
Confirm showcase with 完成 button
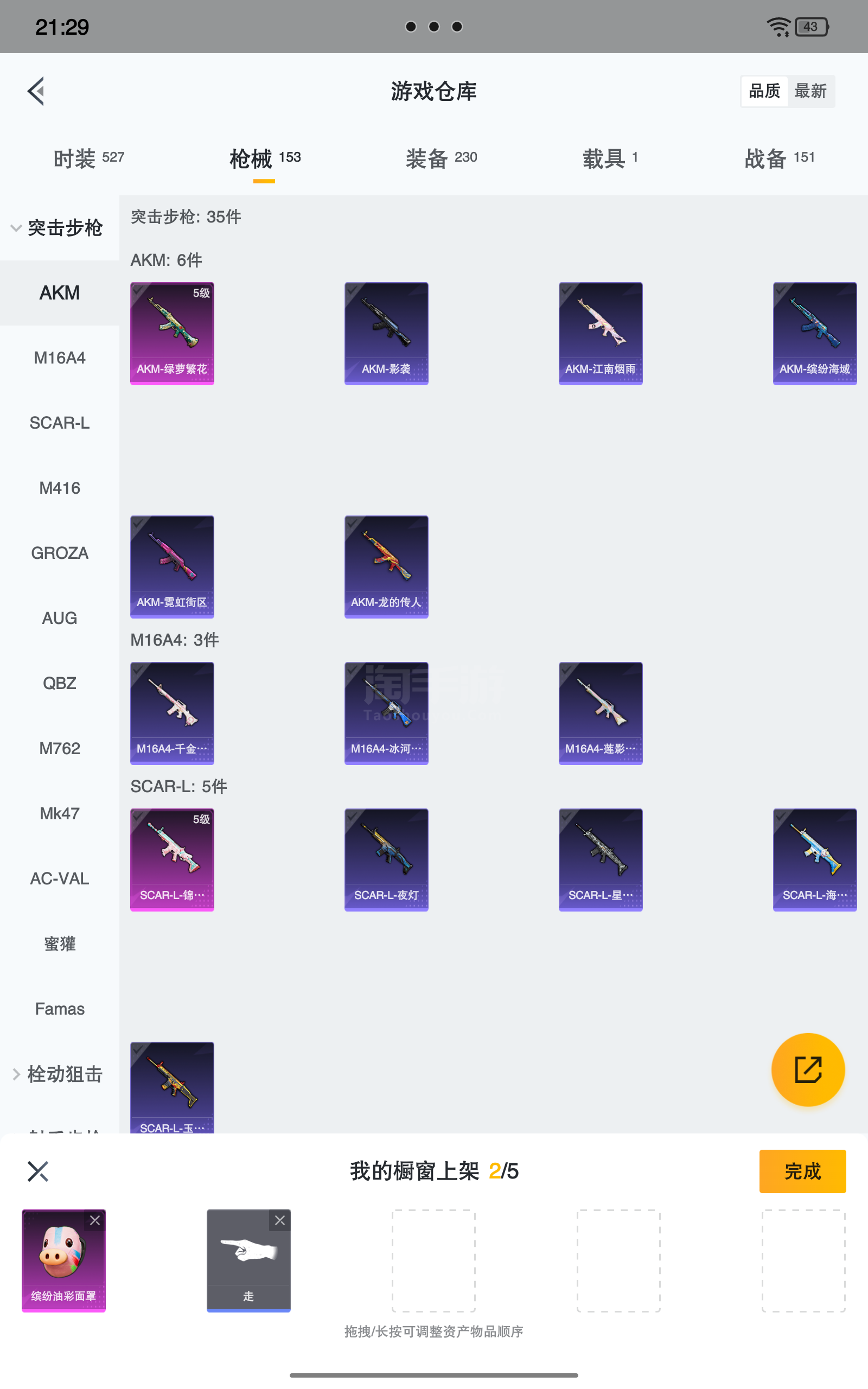802,1171
